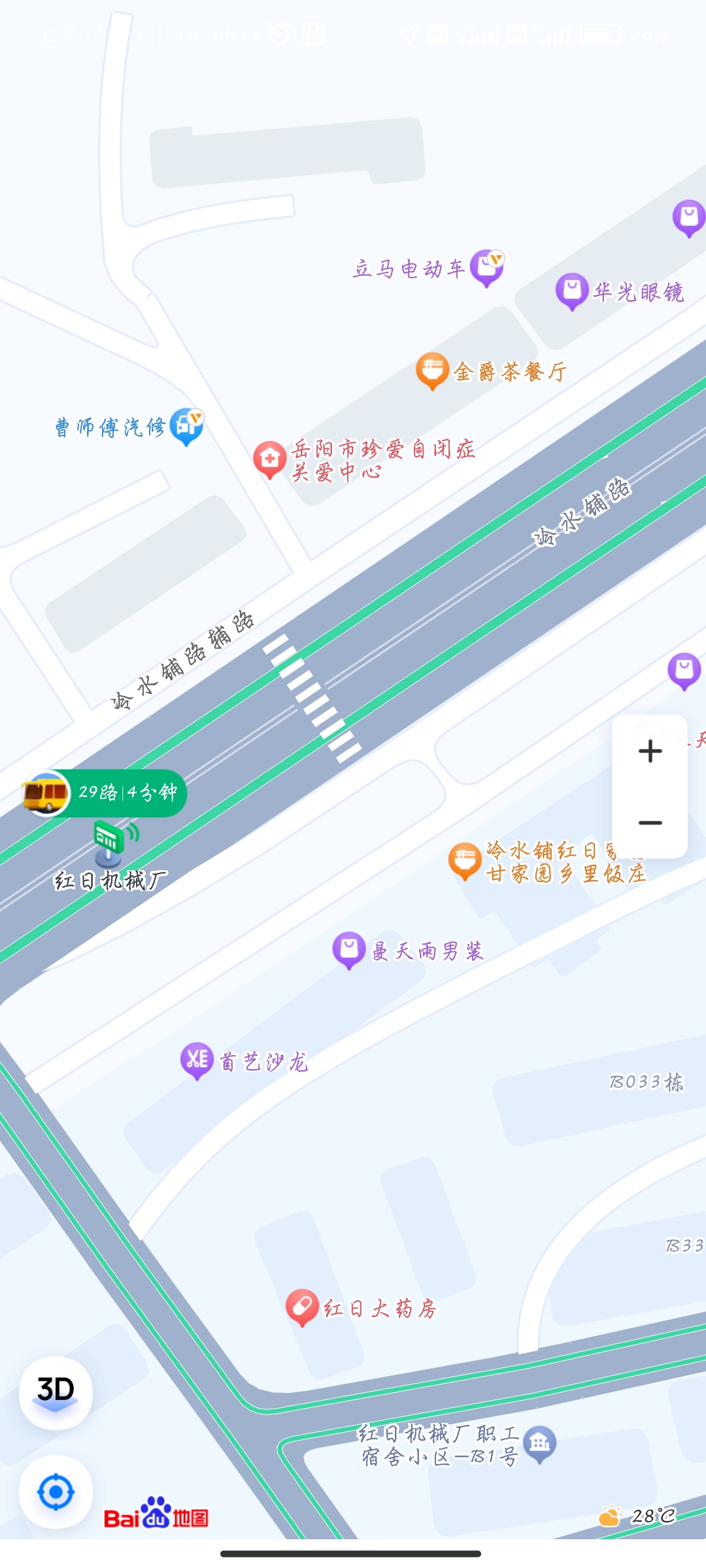Image resolution: width=706 pixels, height=1568 pixels.
Task: View 金爵茶餐厅 restaurant details
Action: coord(432,370)
